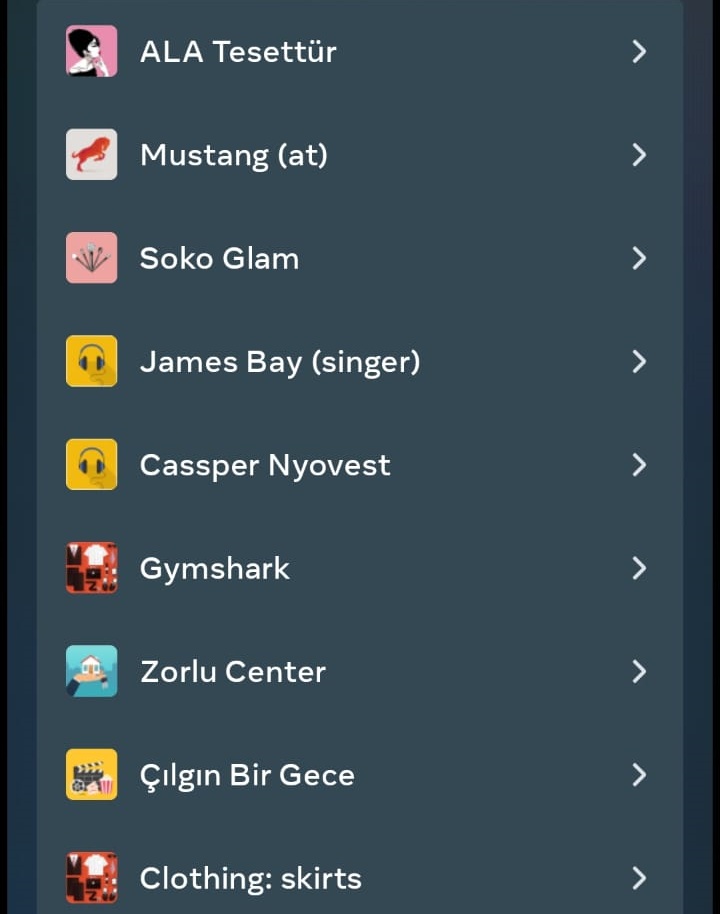
Task: Select the Zorlu Center landmark icon
Action: coord(91,671)
